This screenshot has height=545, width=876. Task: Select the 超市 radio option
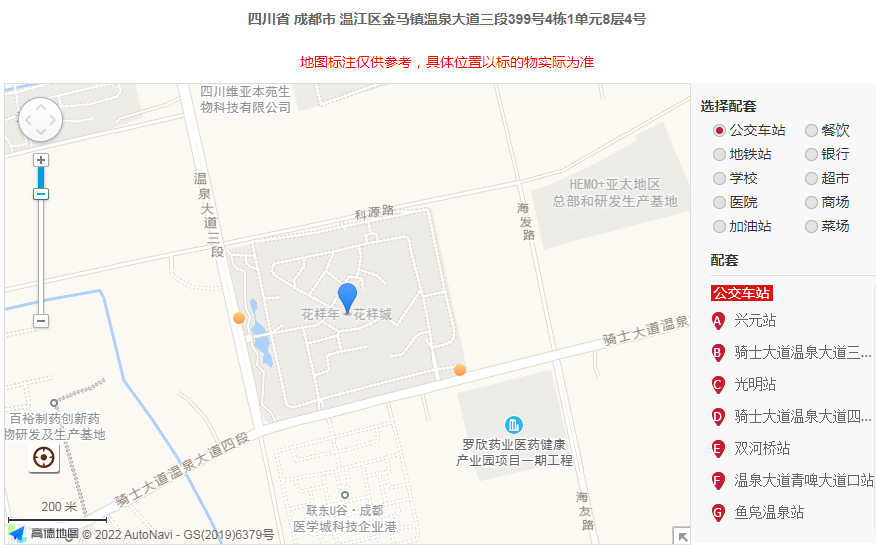[x=811, y=178]
